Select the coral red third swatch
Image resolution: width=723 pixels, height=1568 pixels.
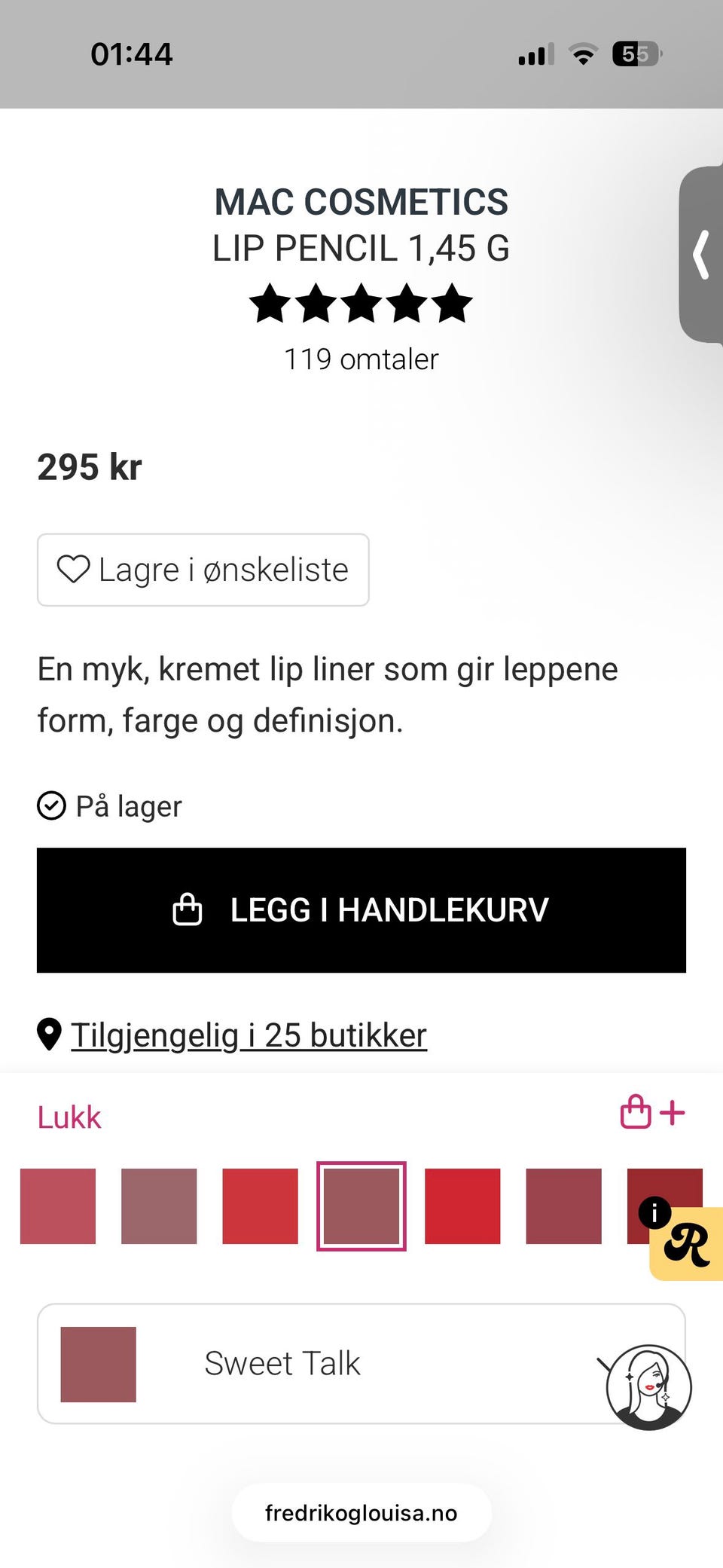pyautogui.click(x=261, y=1206)
